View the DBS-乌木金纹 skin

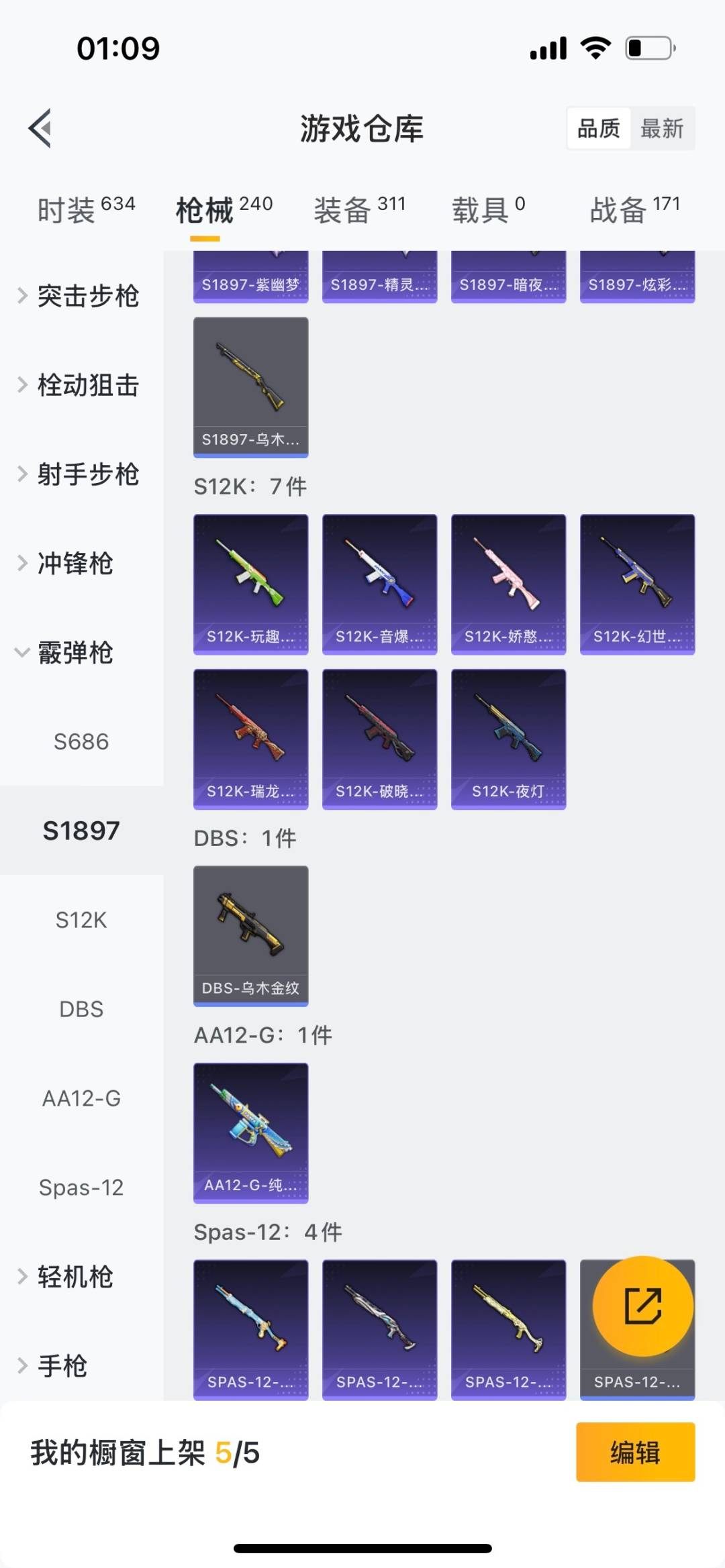(x=250, y=935)
